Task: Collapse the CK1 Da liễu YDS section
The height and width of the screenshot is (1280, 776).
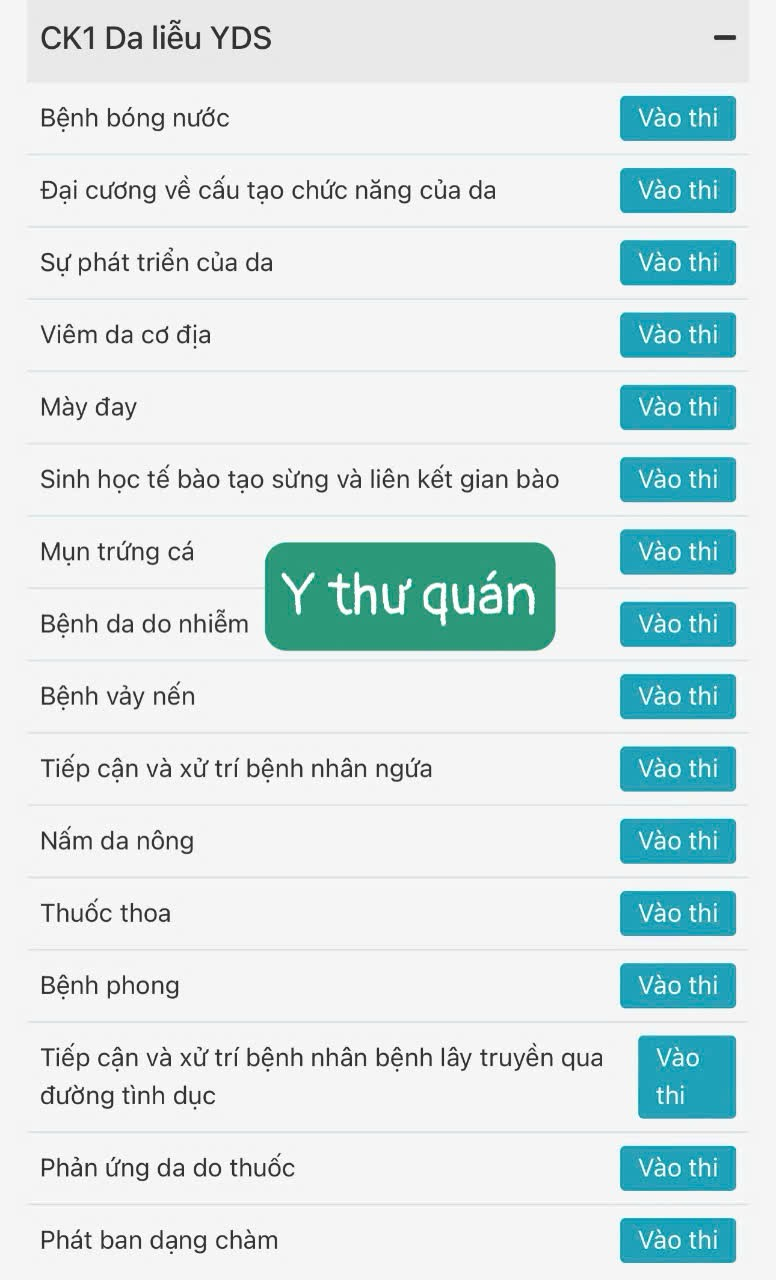Action: tap(724, 38)
